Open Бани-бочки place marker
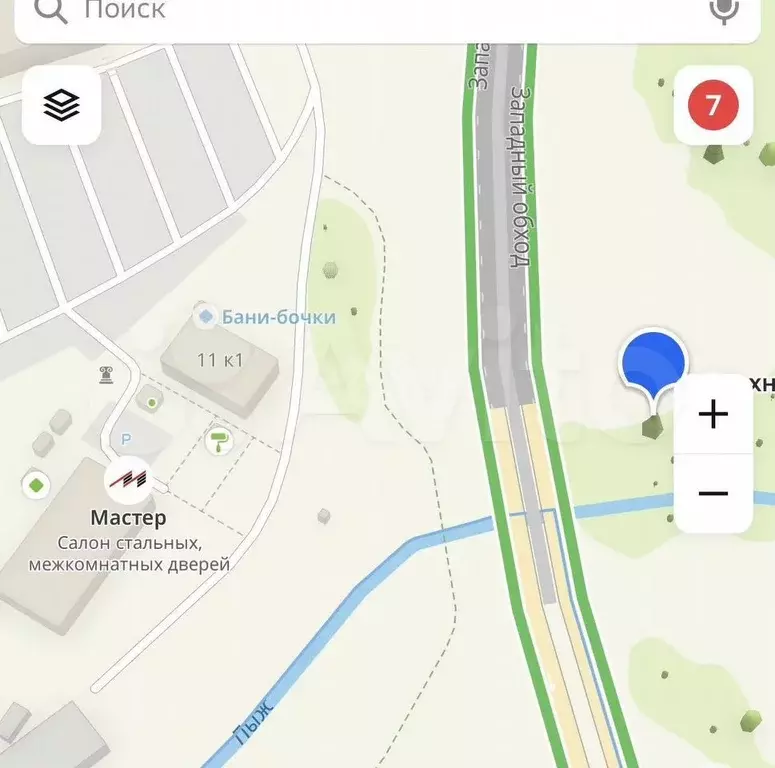The height and width of the screenshot is (768, 775). click(x=206, y=317)
